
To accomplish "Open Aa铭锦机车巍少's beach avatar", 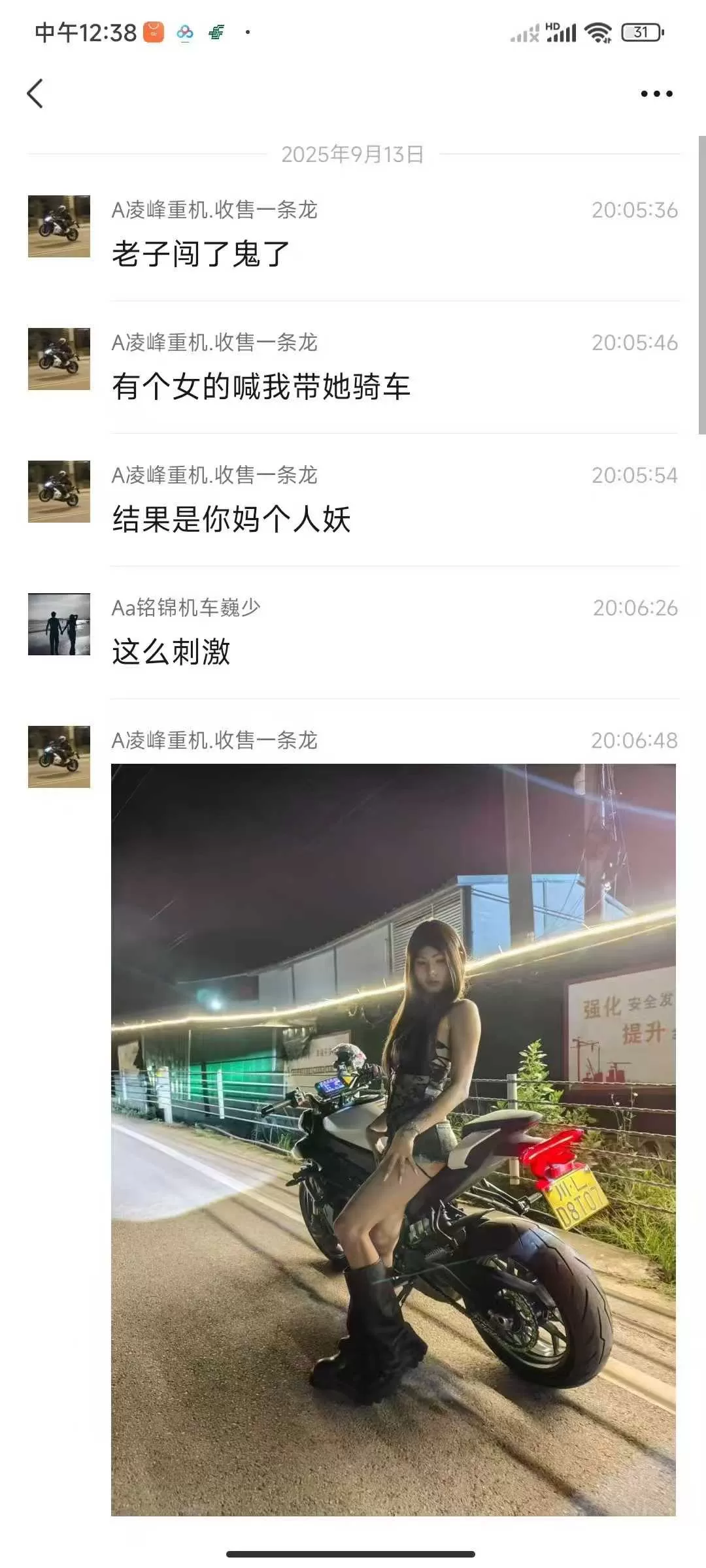I will click(x=58, y=623).
